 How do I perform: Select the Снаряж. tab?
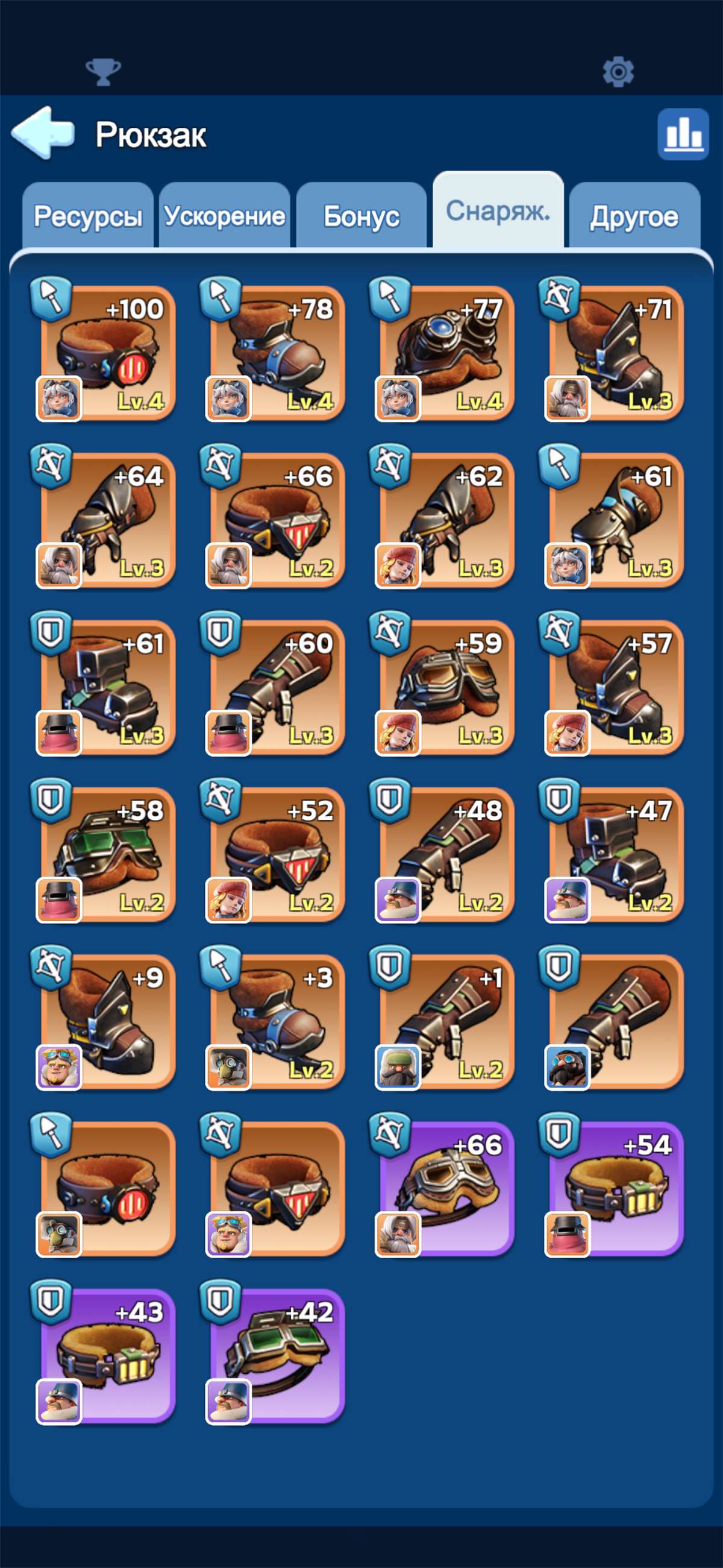click(498, 210)
